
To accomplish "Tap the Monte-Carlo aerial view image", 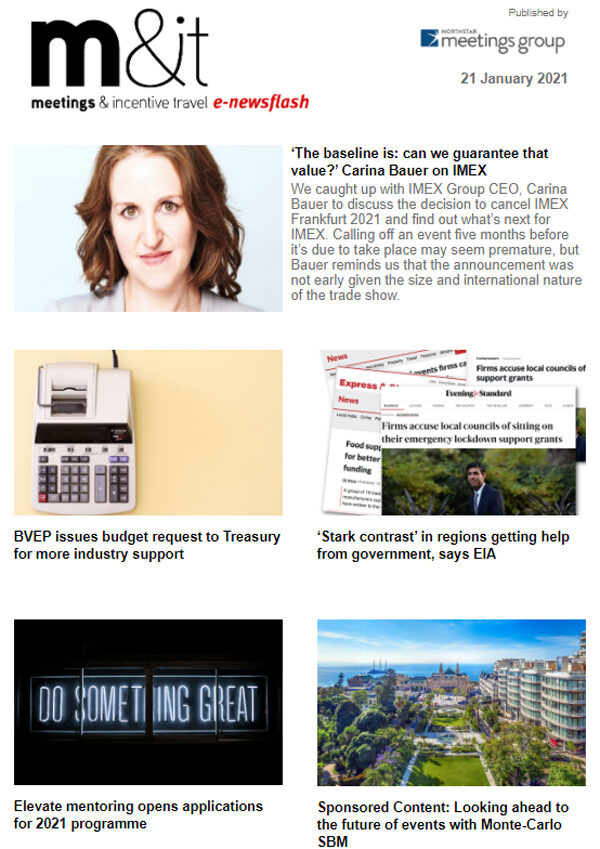I will 451,702.
